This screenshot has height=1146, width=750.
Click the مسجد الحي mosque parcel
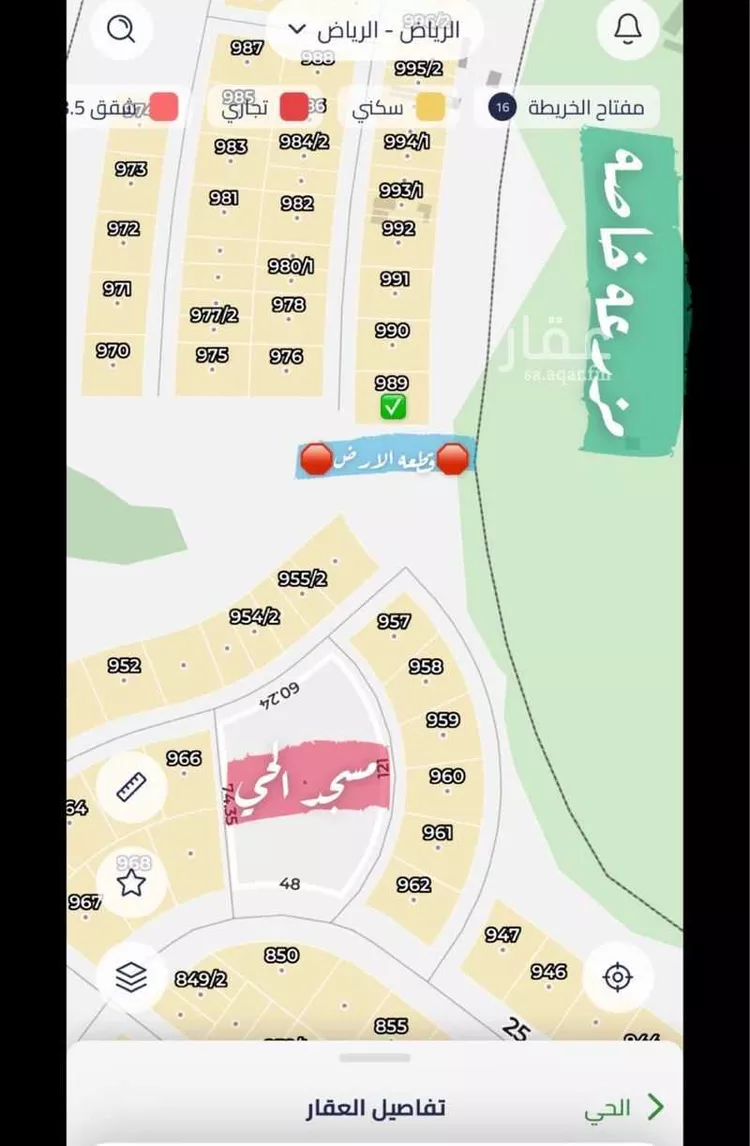[305, 782]
